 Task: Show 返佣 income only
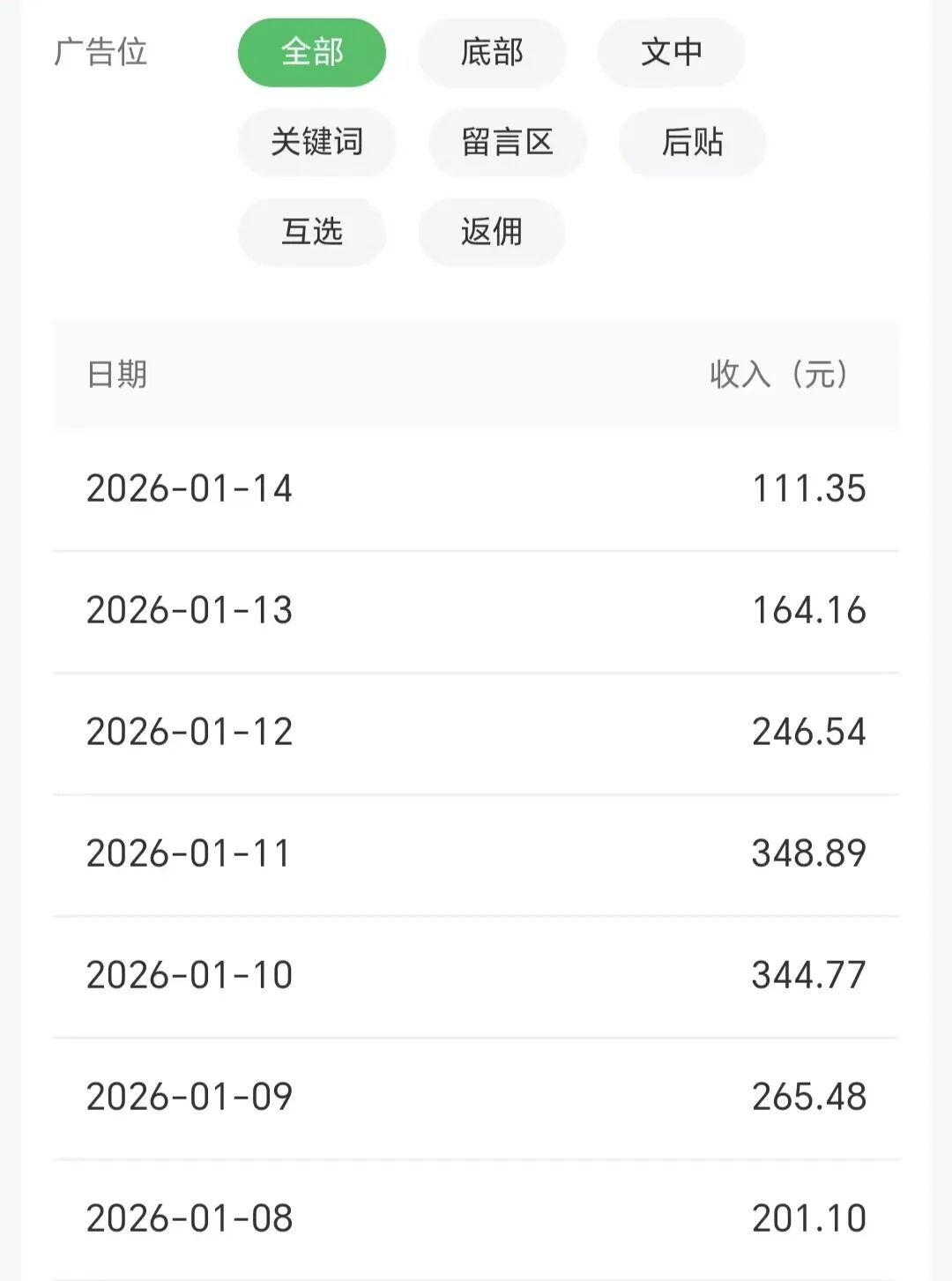(x=492, y=232)
